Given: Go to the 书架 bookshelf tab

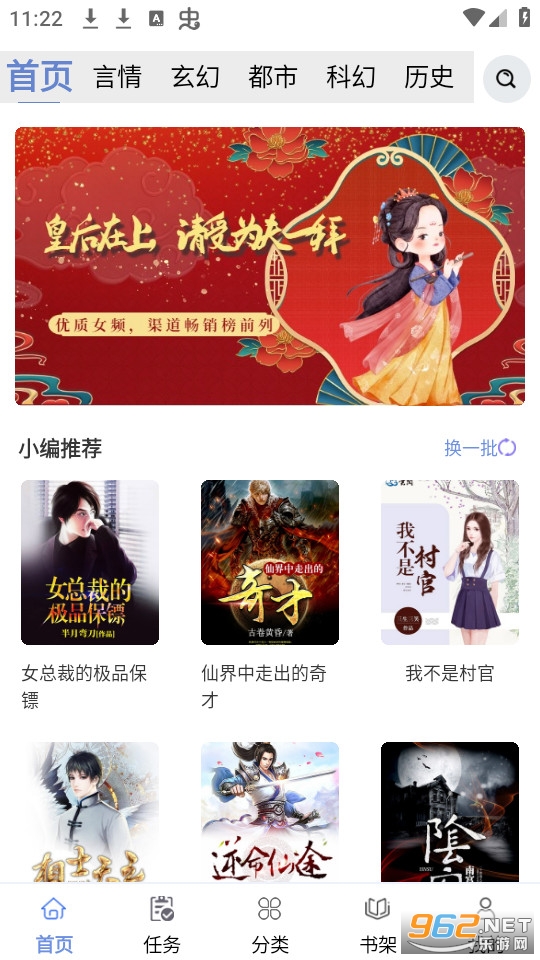Looking at the screenshot, I should click(378, 924).
